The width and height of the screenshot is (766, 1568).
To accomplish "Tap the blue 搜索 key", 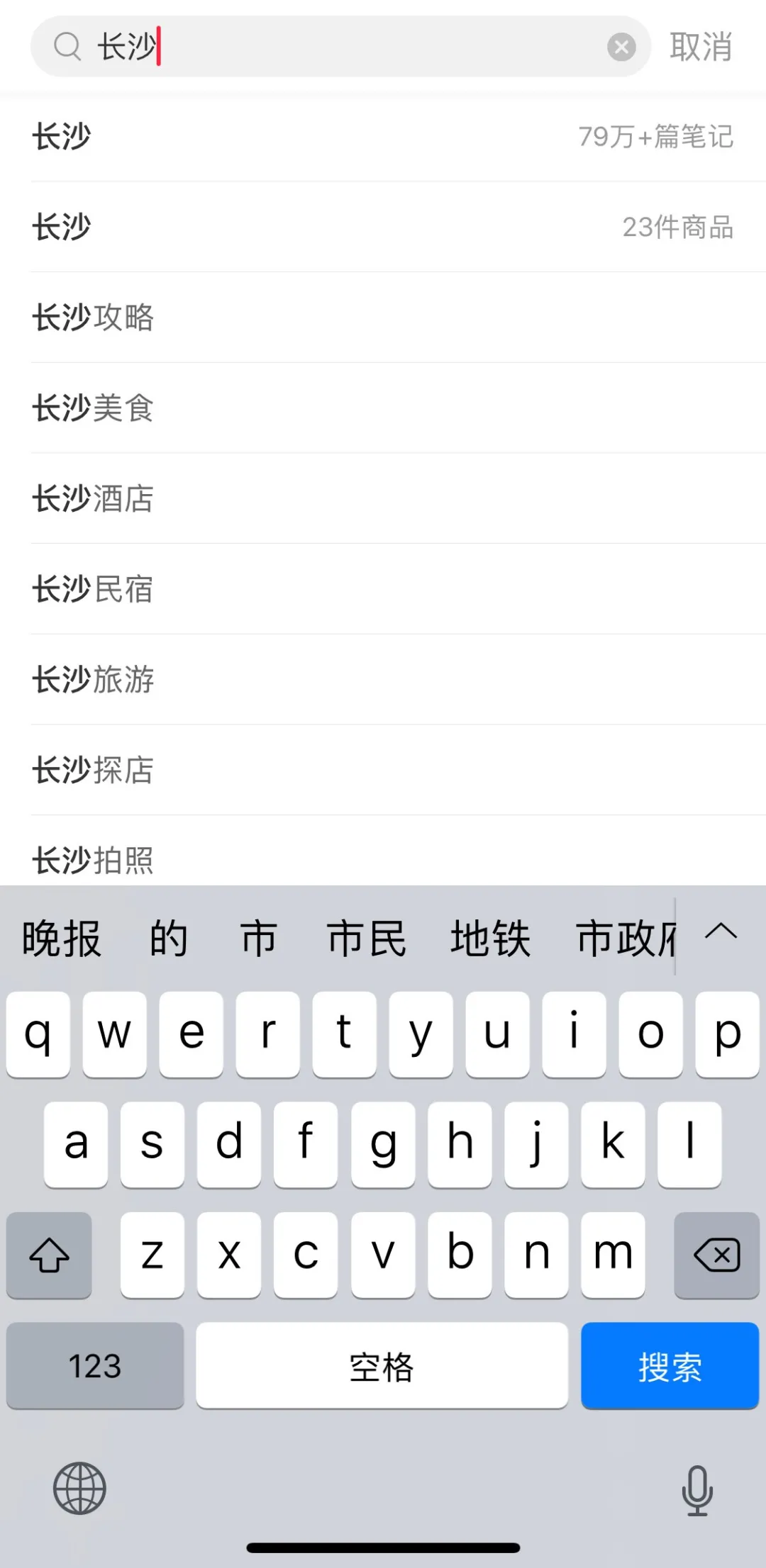I will [x=670, y=1366].
